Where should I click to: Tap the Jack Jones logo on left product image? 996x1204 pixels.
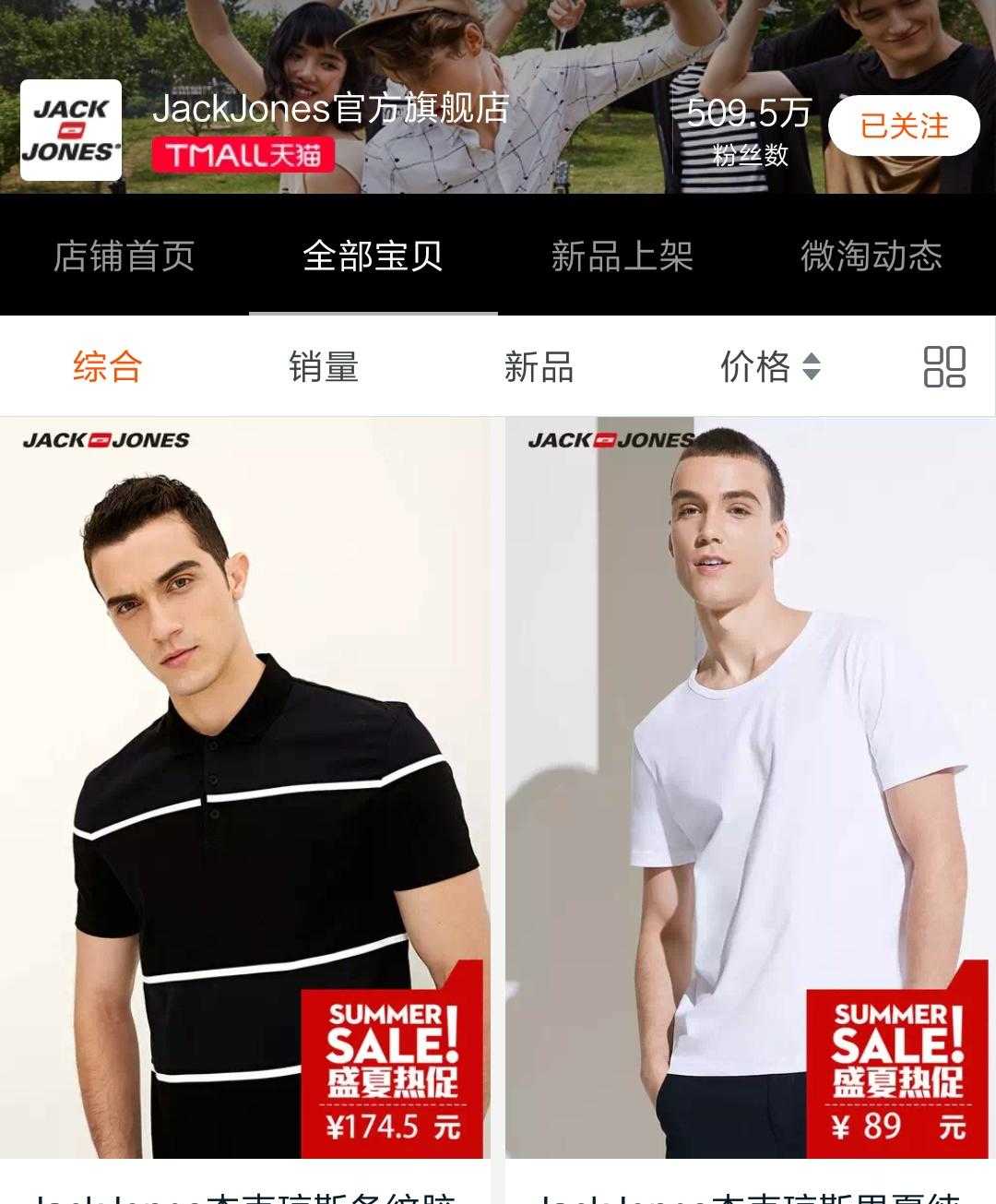click(107, 441)
